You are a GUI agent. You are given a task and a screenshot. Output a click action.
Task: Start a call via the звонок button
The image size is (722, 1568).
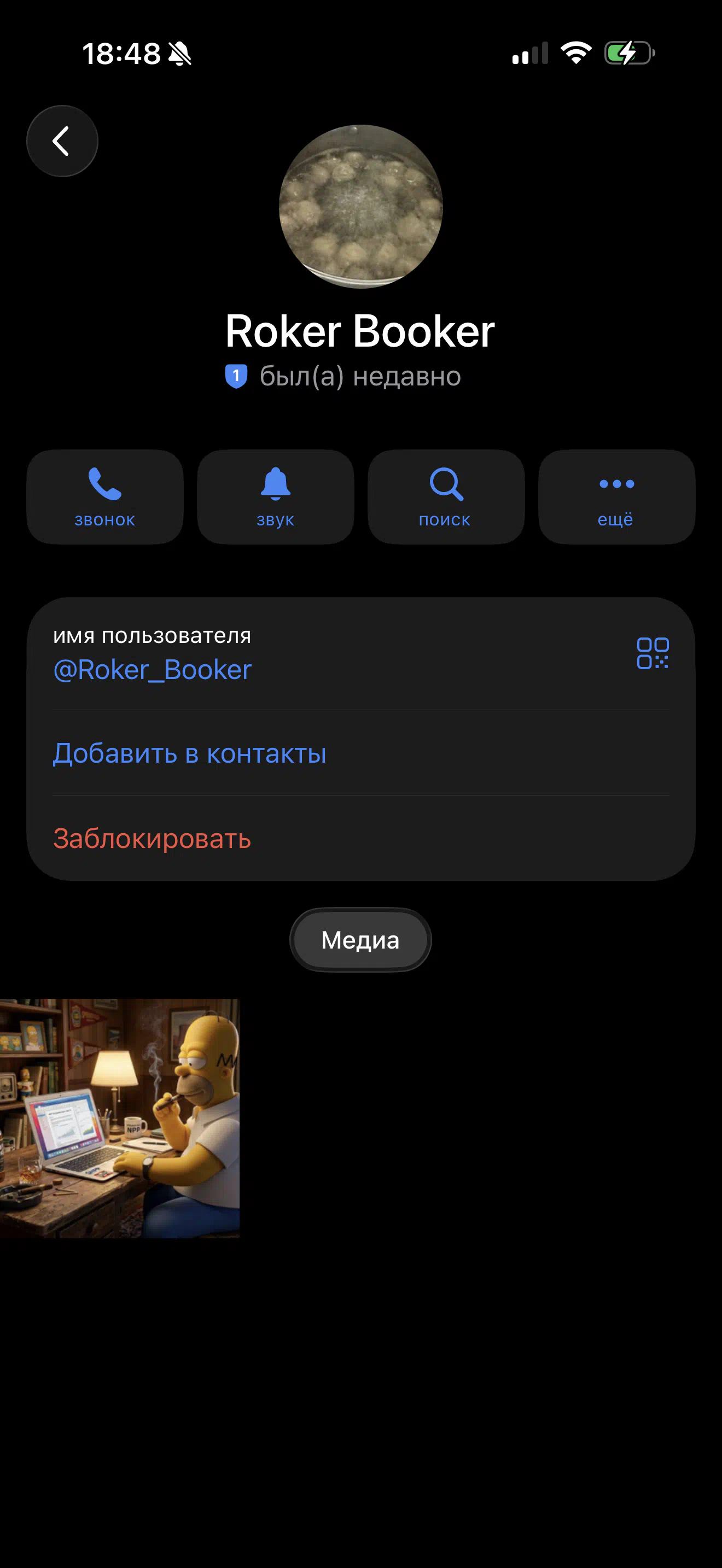(104, 496)
